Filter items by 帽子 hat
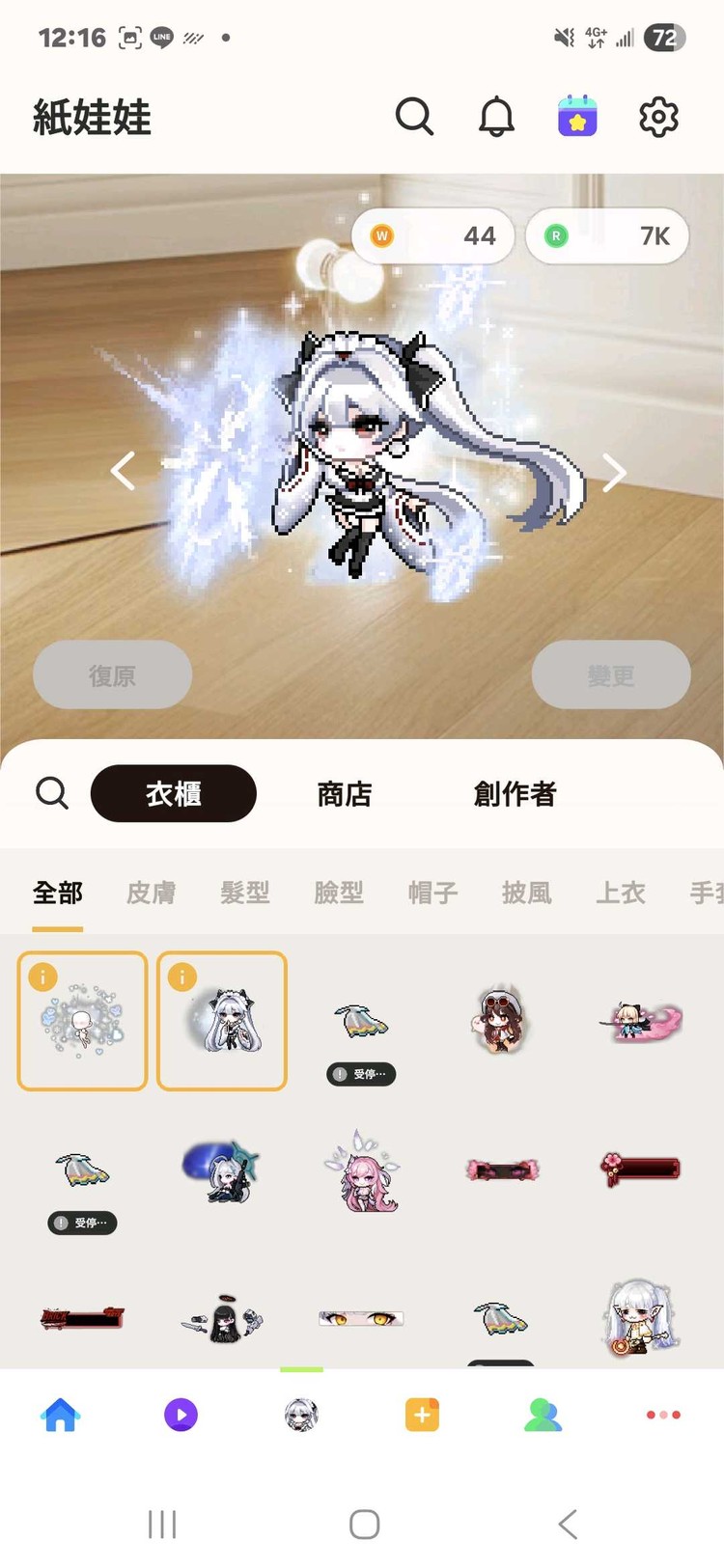This screenshot has width=724, height=1568. [432, 893]
